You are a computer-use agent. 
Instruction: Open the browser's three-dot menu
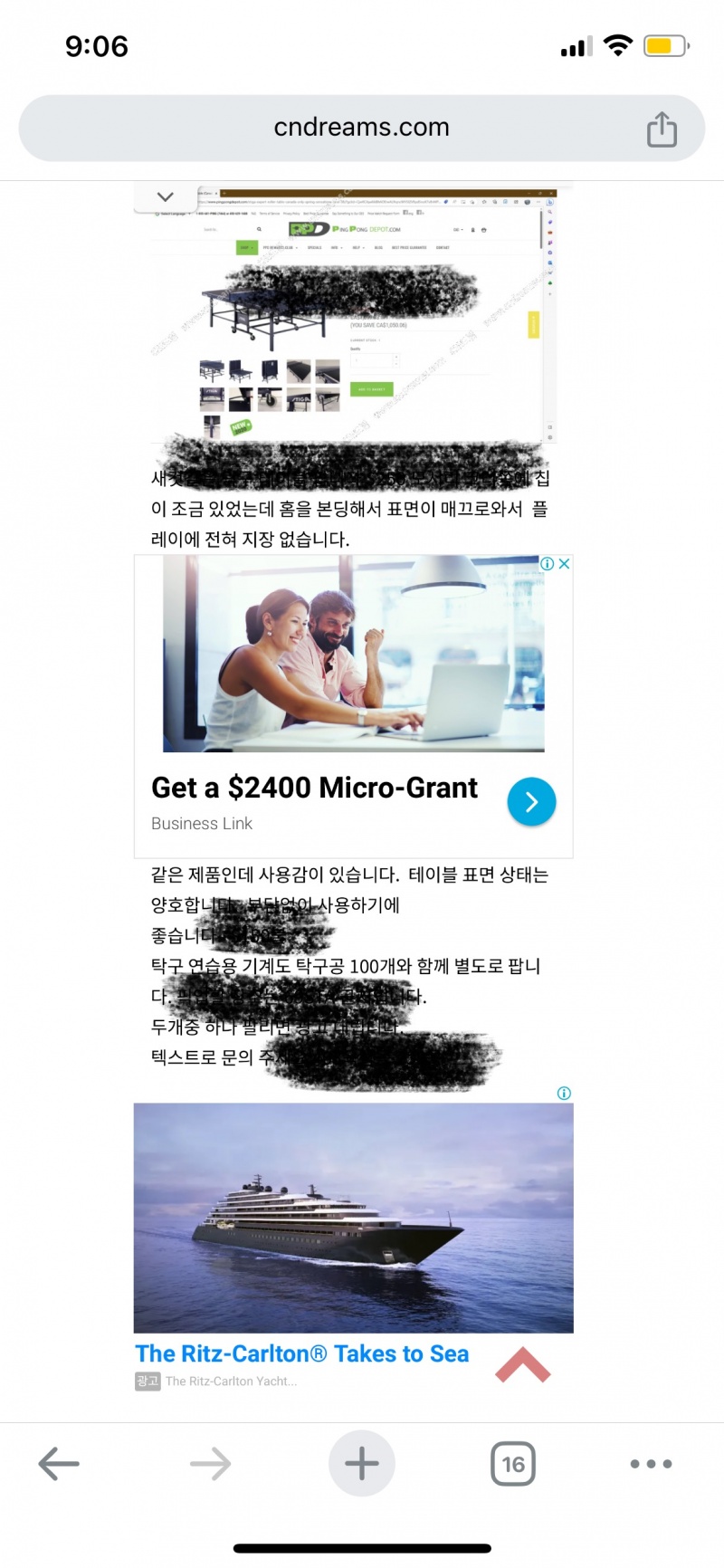651,1464
